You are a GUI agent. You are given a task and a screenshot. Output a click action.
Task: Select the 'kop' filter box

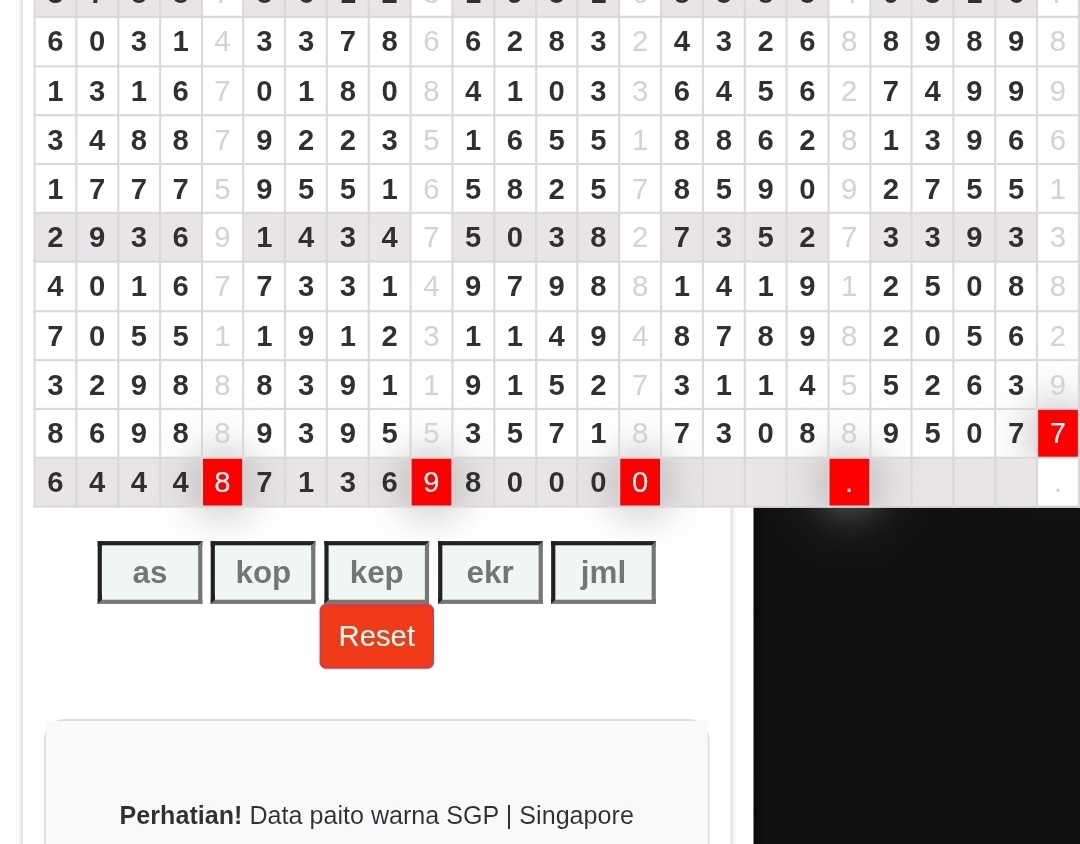coord(263,572)
